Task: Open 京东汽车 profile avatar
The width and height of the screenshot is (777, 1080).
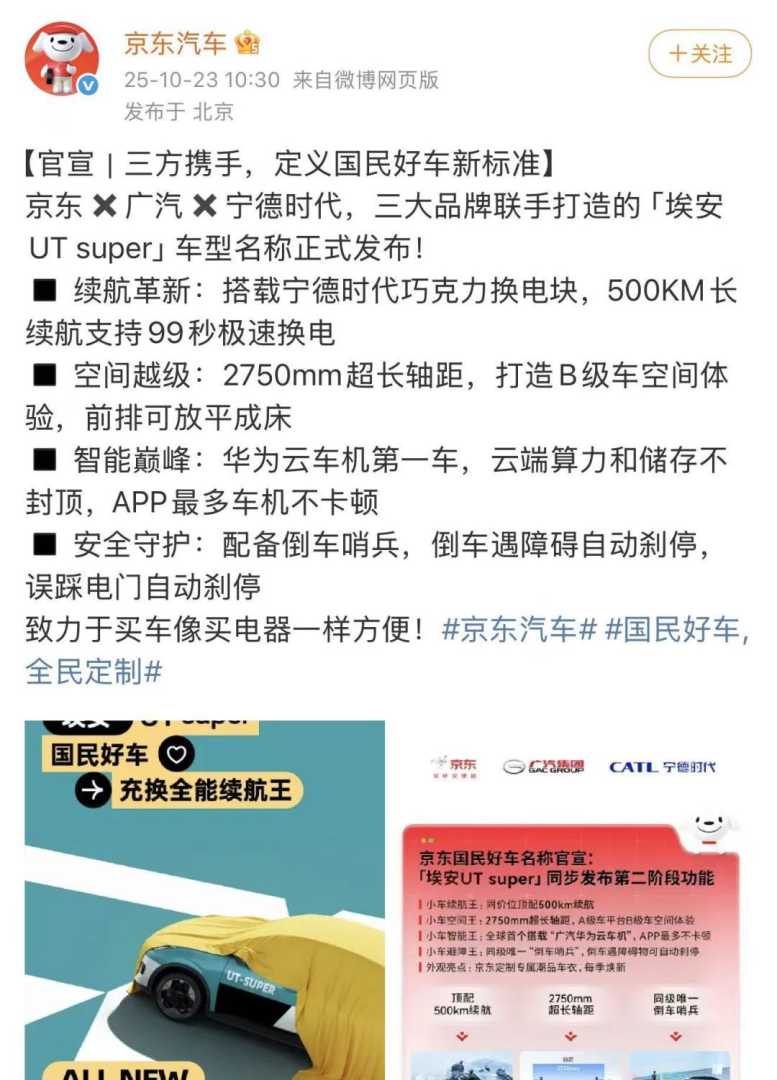Action: (62, 59)
